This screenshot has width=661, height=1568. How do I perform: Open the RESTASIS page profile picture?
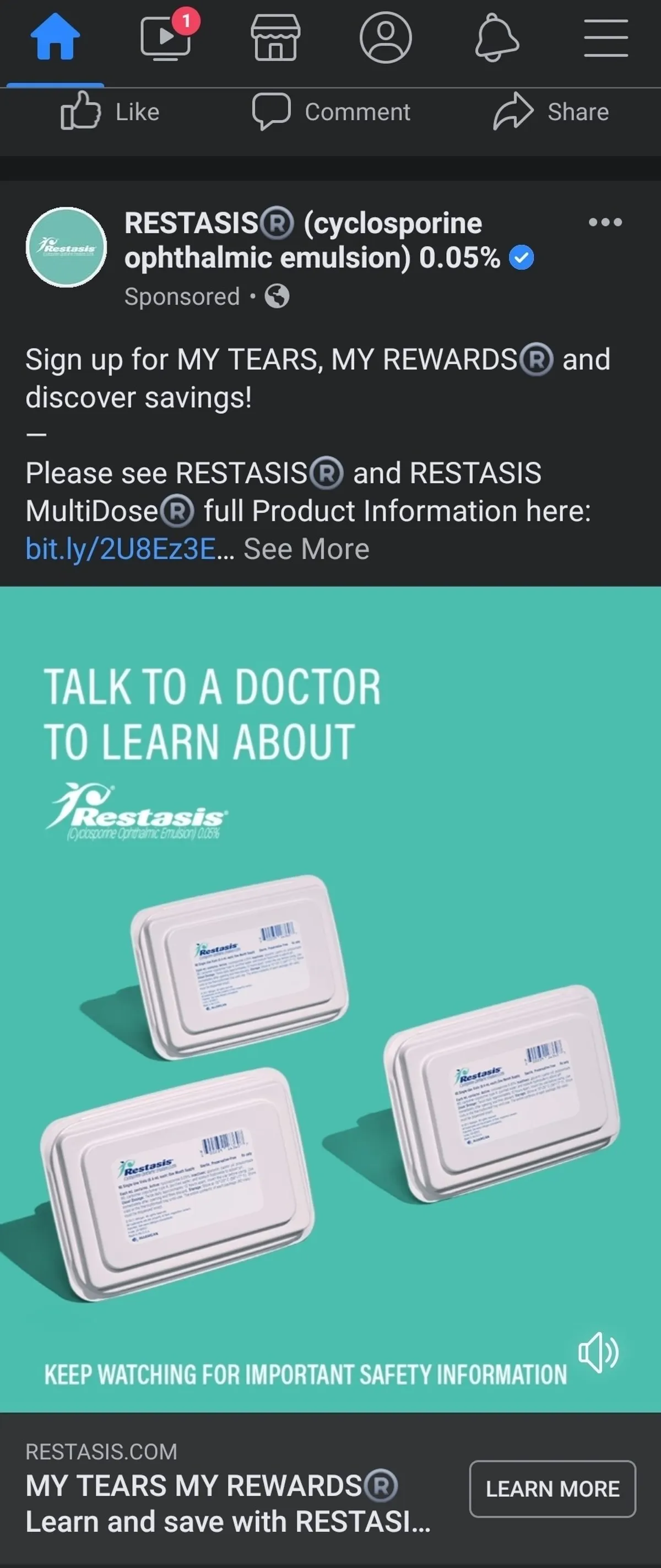point(66,247)
